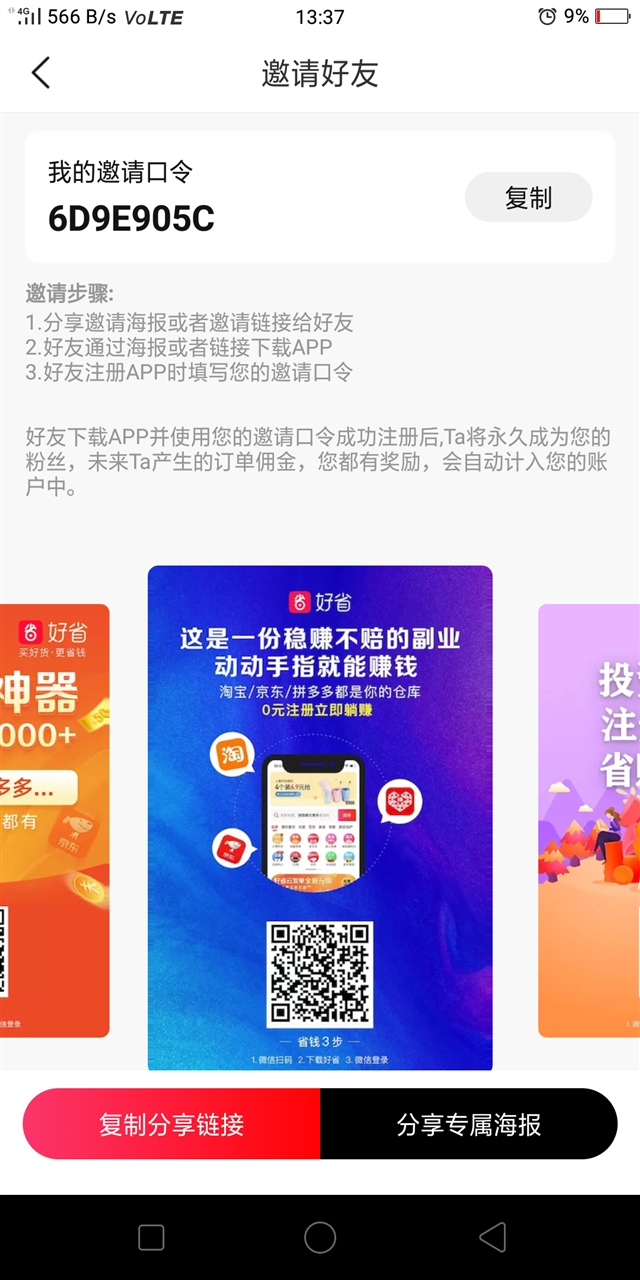This screenshot has width=640, height=1280.
Task: Open recent apps from the navigation bar
Action: click(x=151, y=1237)
